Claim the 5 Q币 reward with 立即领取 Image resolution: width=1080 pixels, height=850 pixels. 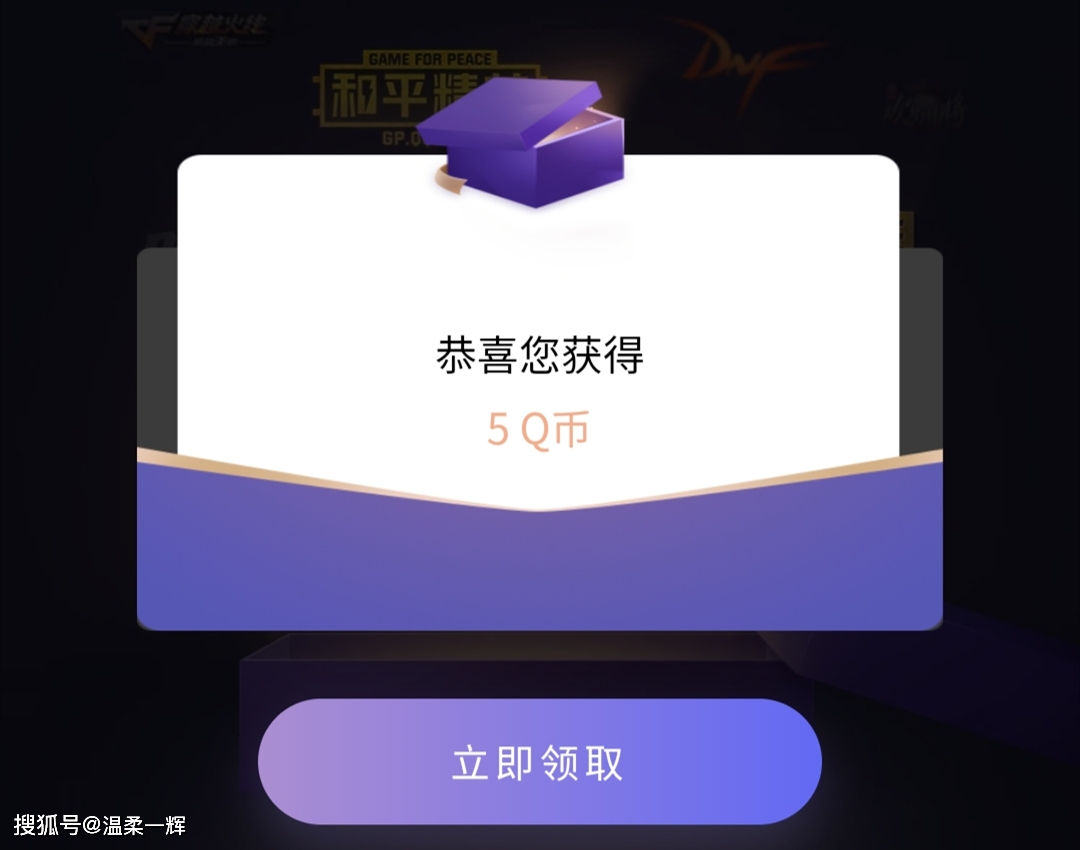click(539, 762)
